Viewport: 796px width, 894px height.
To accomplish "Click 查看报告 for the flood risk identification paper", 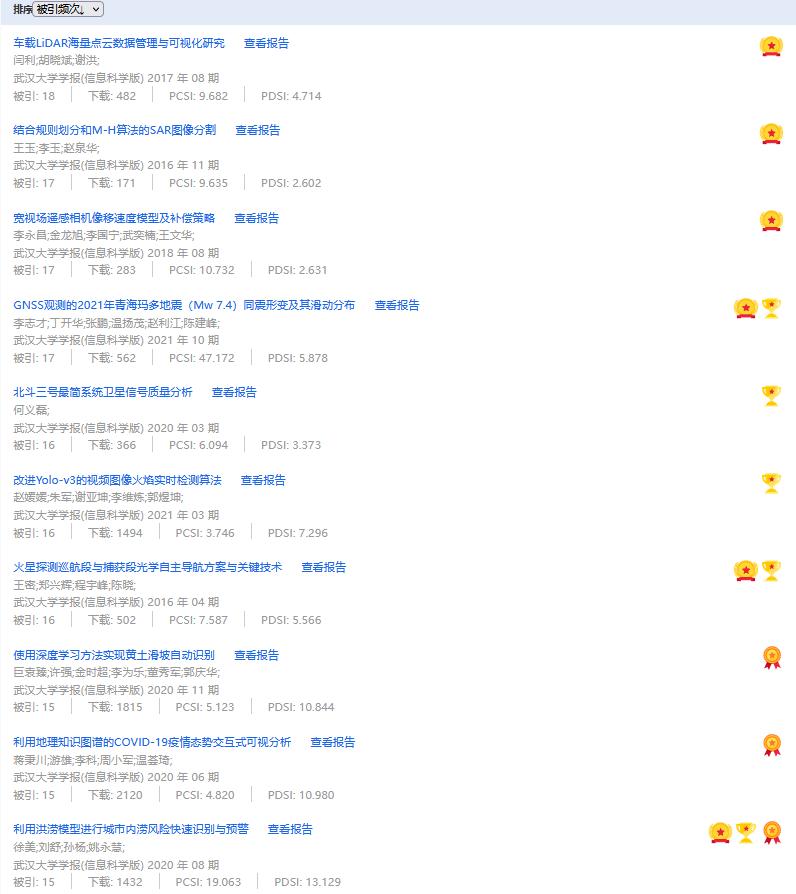I will click(x=290, y=829).
